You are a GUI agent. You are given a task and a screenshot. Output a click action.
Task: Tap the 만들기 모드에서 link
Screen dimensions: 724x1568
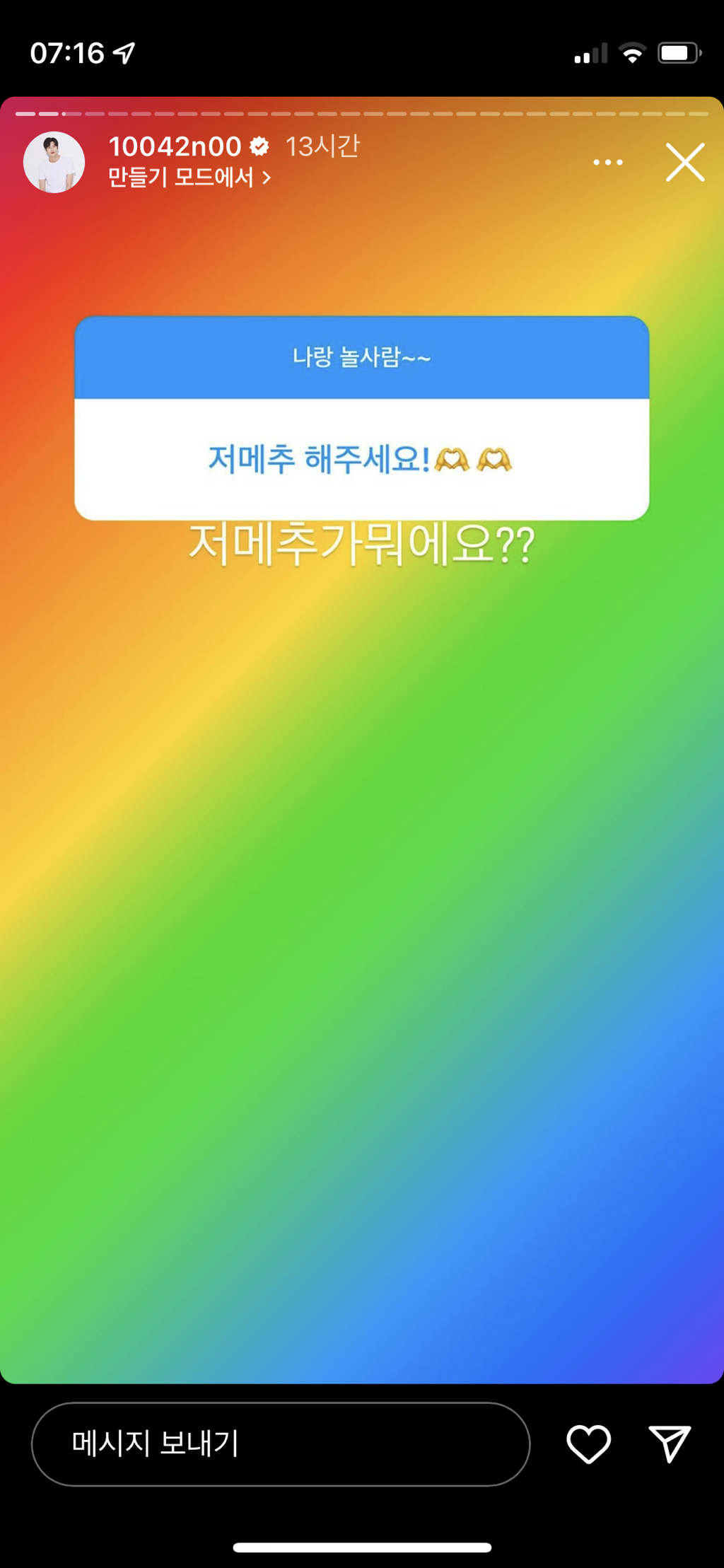(189, 177)
